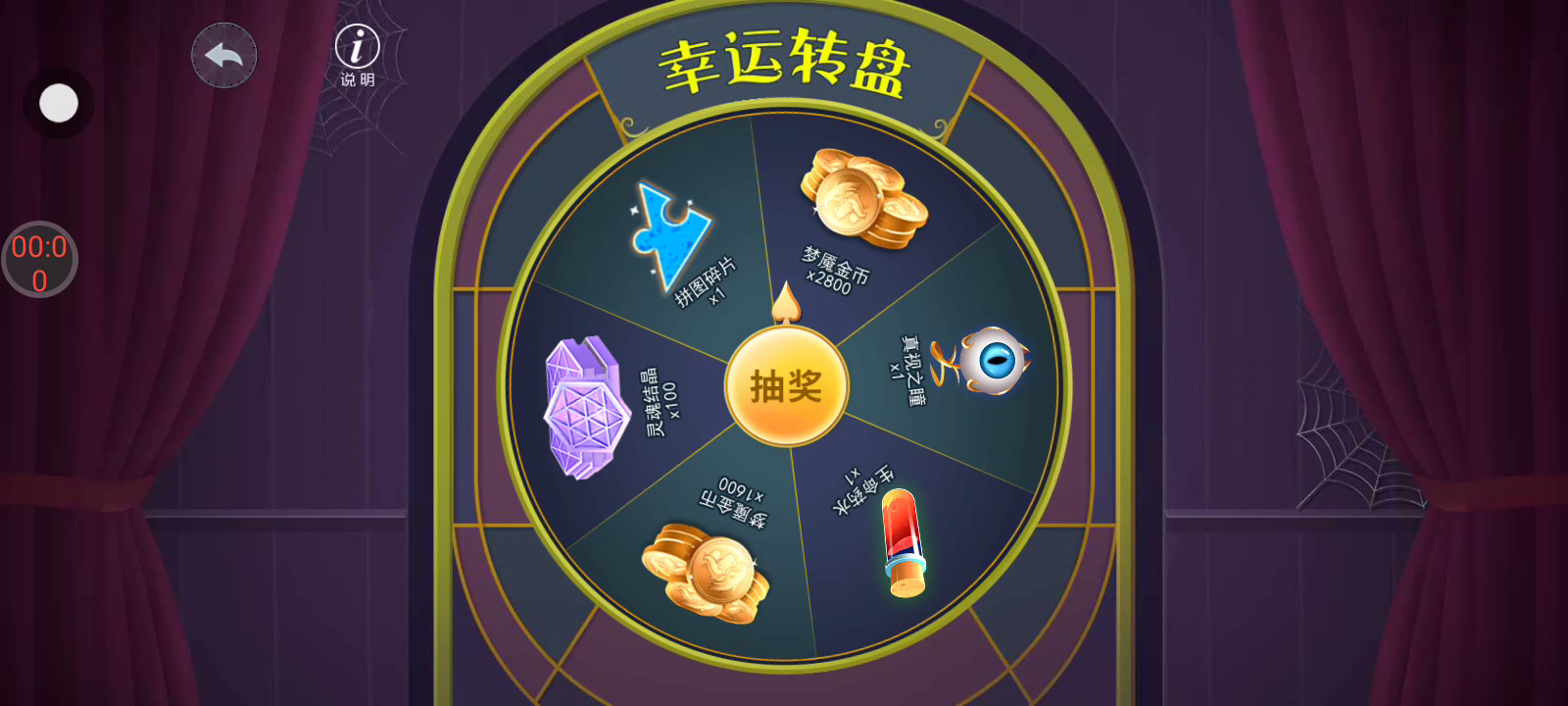
Task: Tap the 抽奖 draw button on the wheel
Action: pyautogui.click(x=786, y=386)
